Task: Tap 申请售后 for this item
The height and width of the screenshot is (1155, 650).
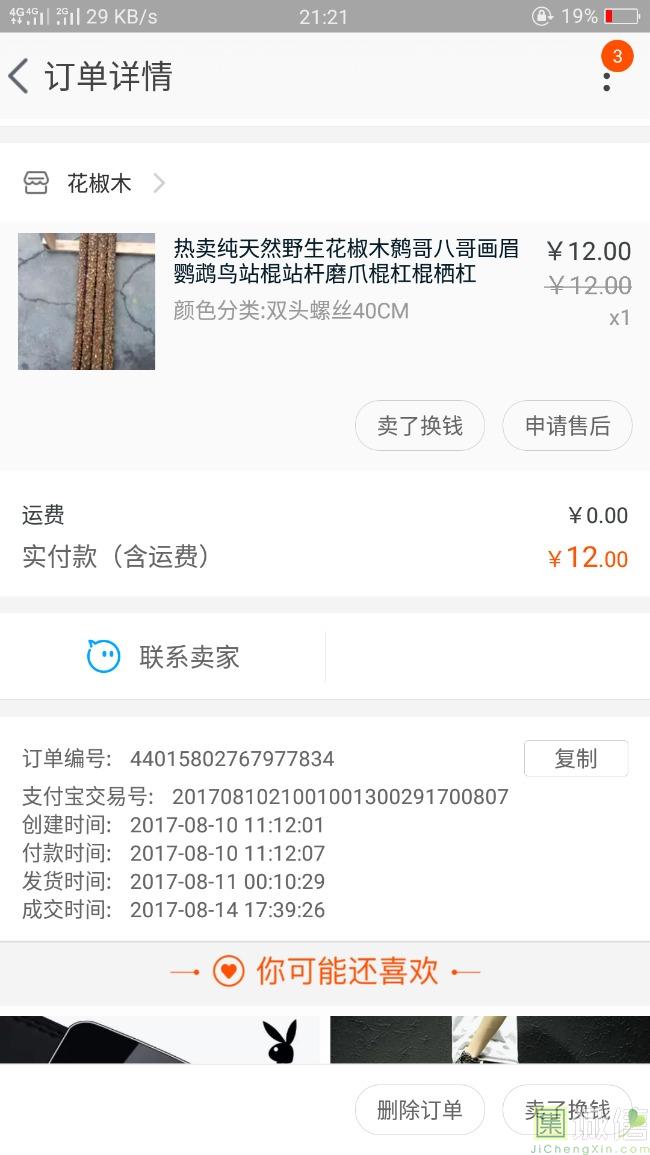Action: [x=567, y=425]
